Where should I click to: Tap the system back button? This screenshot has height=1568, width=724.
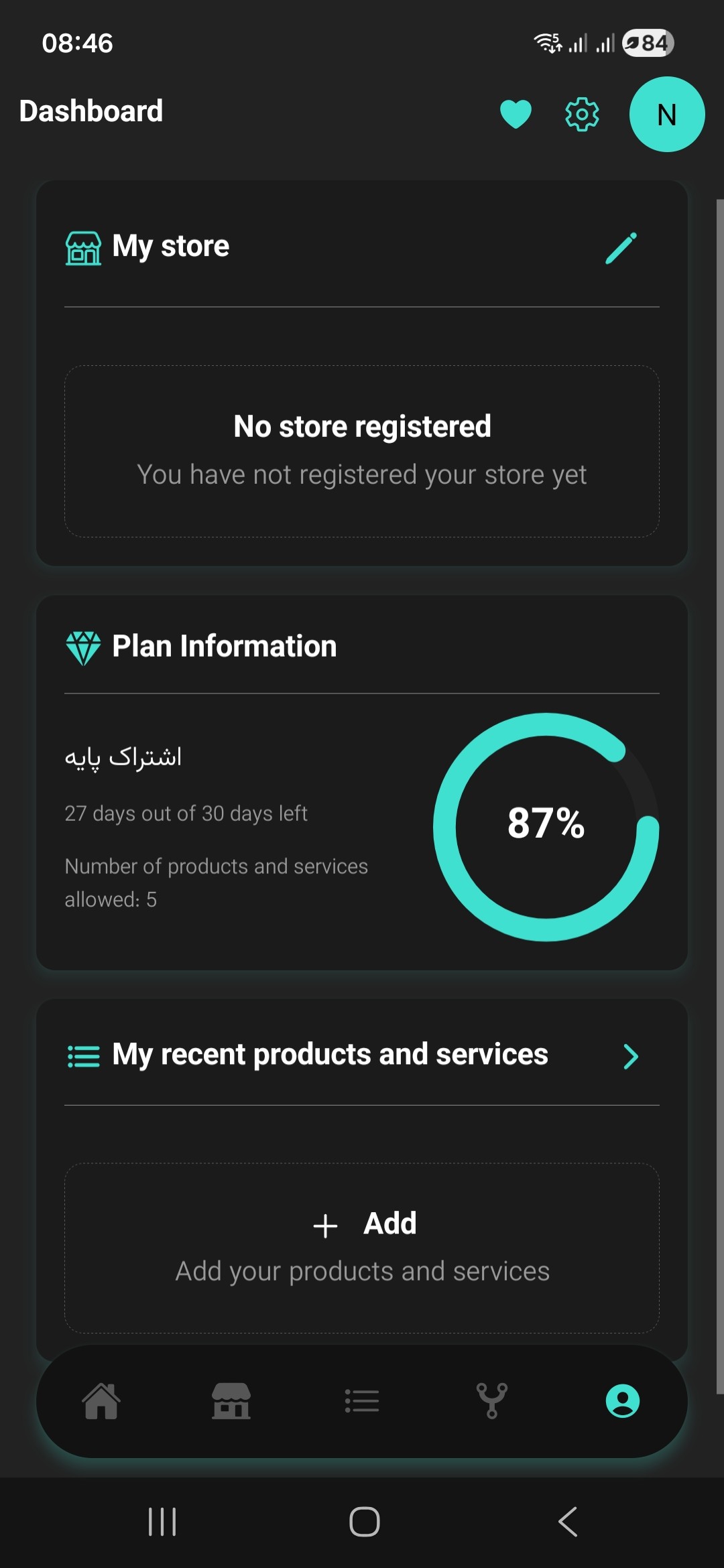click(x=568, y=1522)
